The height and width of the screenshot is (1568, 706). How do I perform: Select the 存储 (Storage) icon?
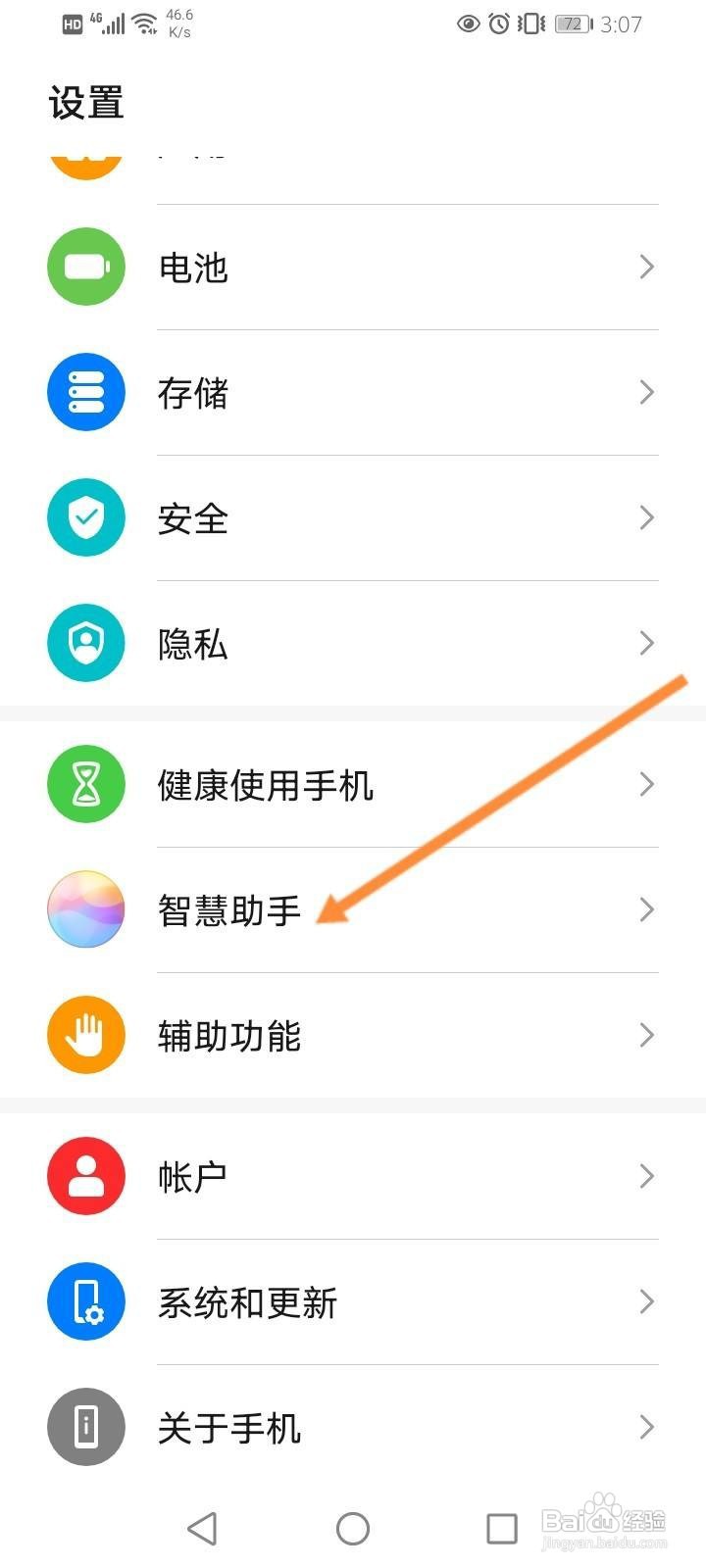point(85,392)
